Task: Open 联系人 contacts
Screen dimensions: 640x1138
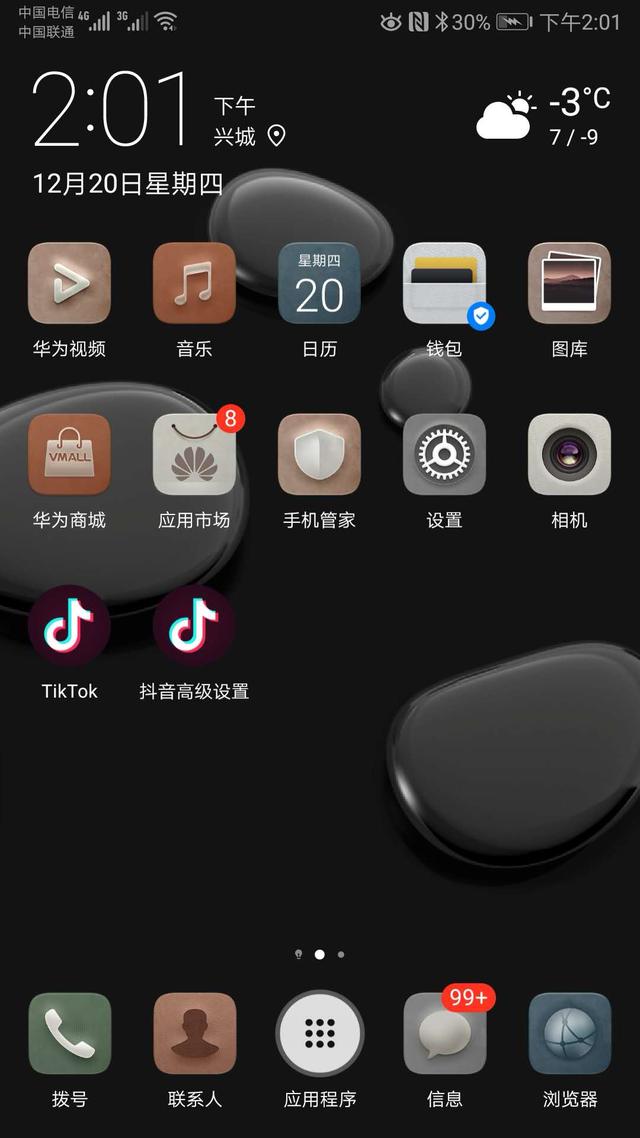Action: point(194,1034)
